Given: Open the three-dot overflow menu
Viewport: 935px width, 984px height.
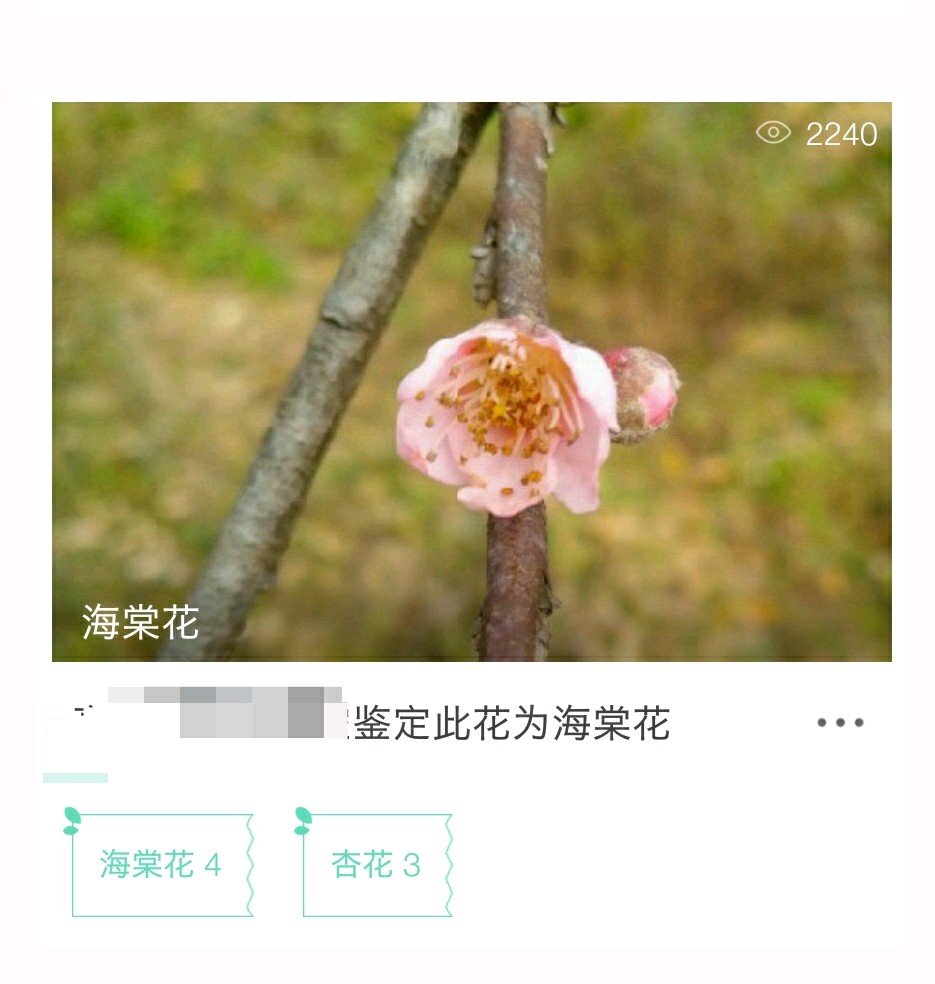Looking at the screenshot, I should coord(839,723).
